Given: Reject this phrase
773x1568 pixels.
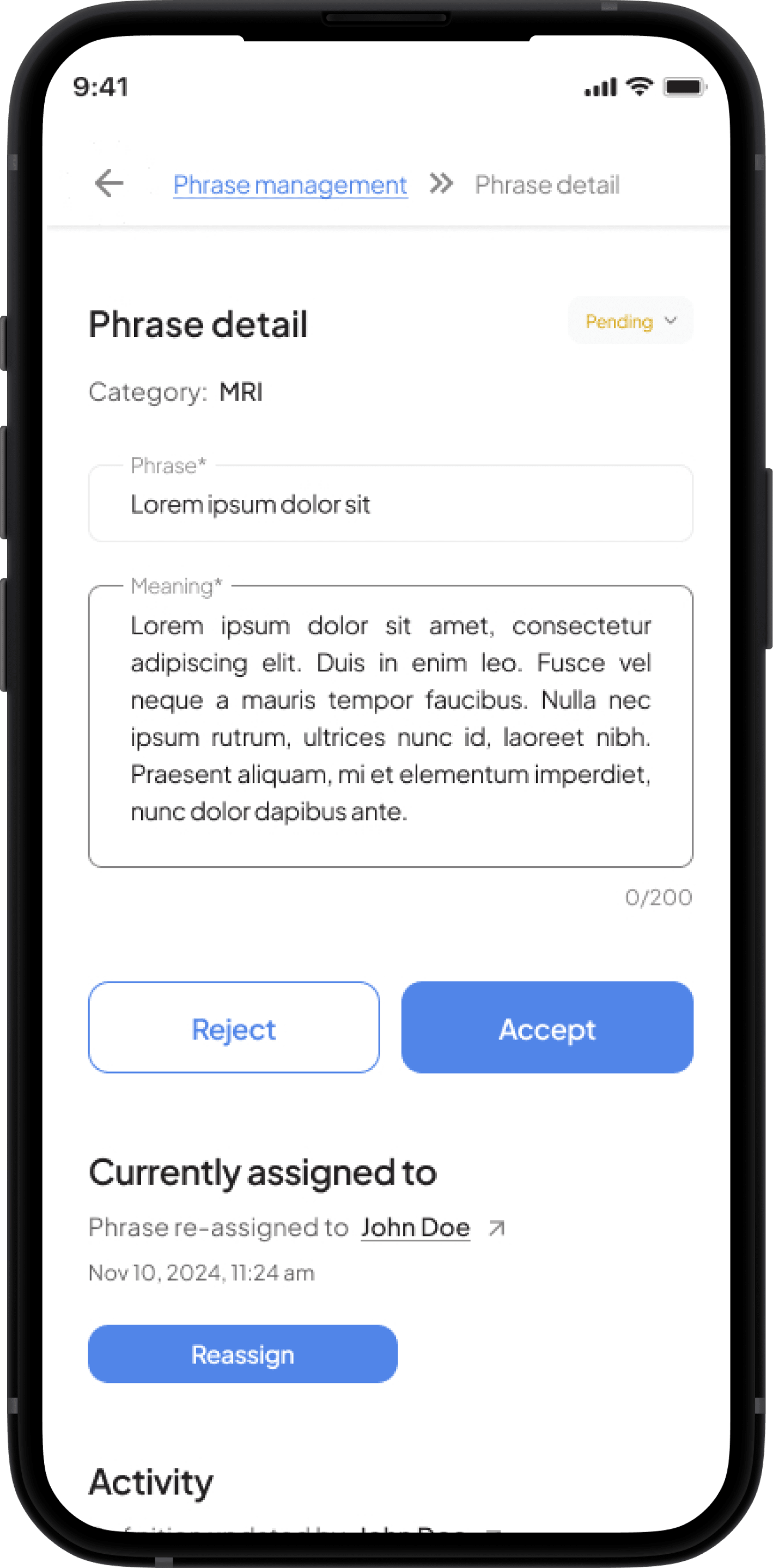Looking at the screenshot, I should pos(234,1027).
